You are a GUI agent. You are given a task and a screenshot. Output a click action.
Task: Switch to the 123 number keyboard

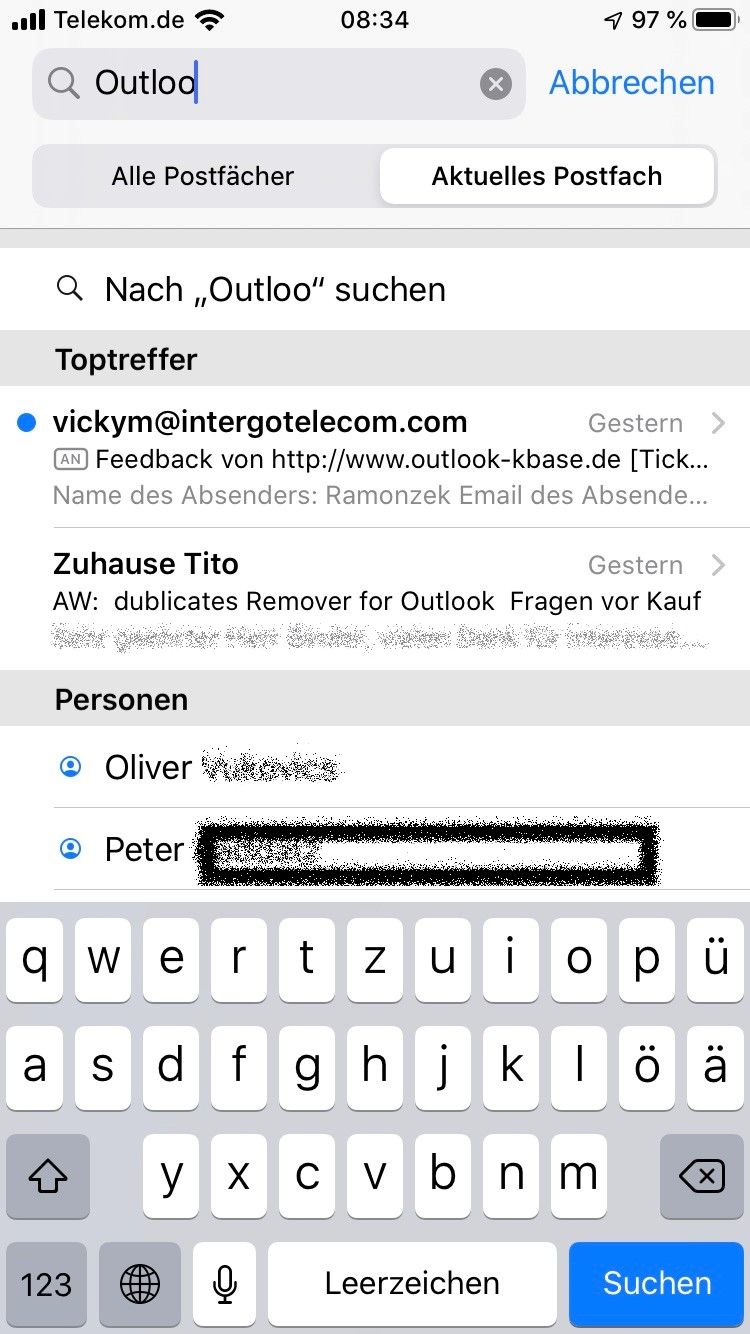click(x=46, y=1284)
